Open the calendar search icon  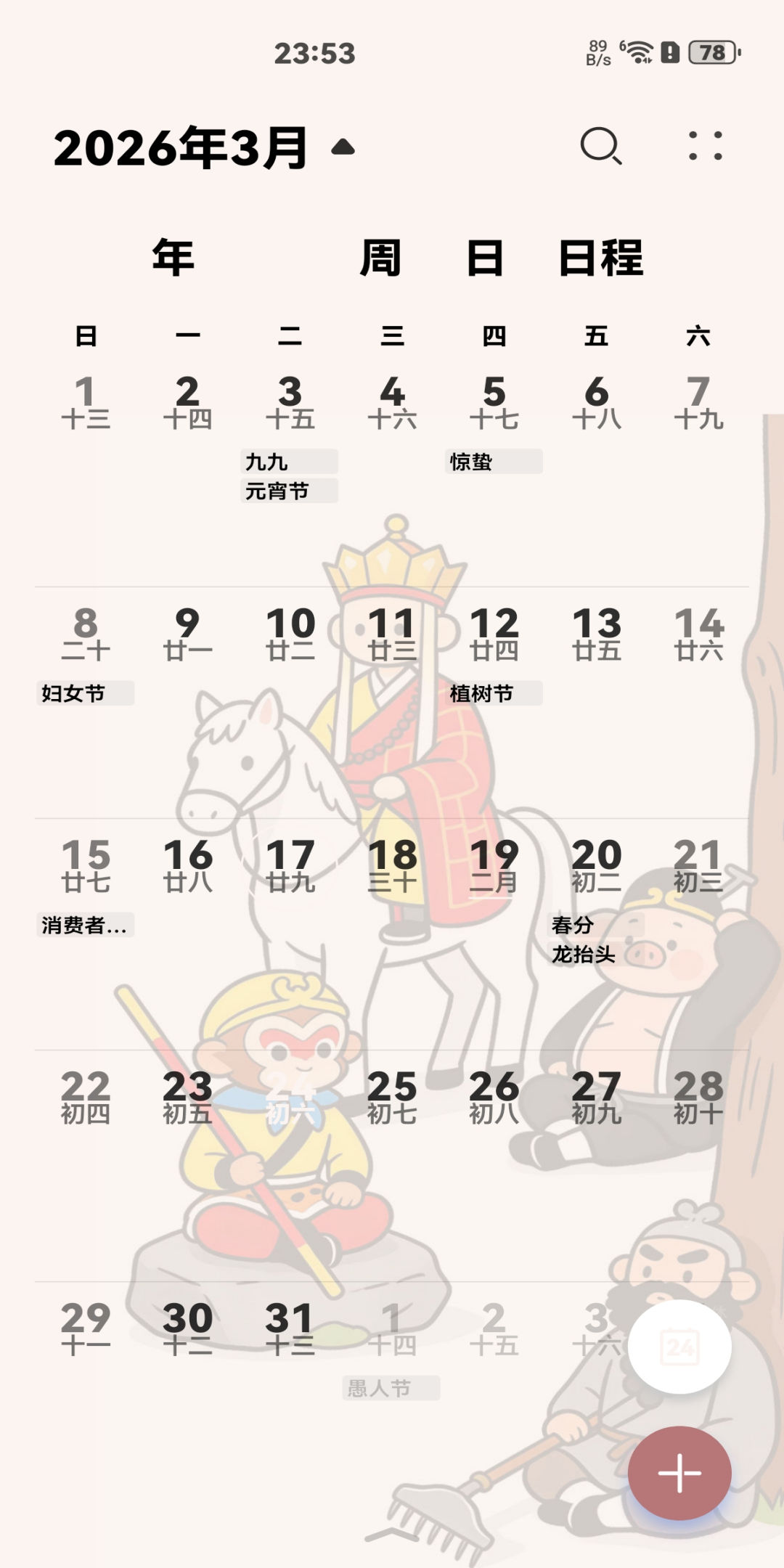click(601, 146)
